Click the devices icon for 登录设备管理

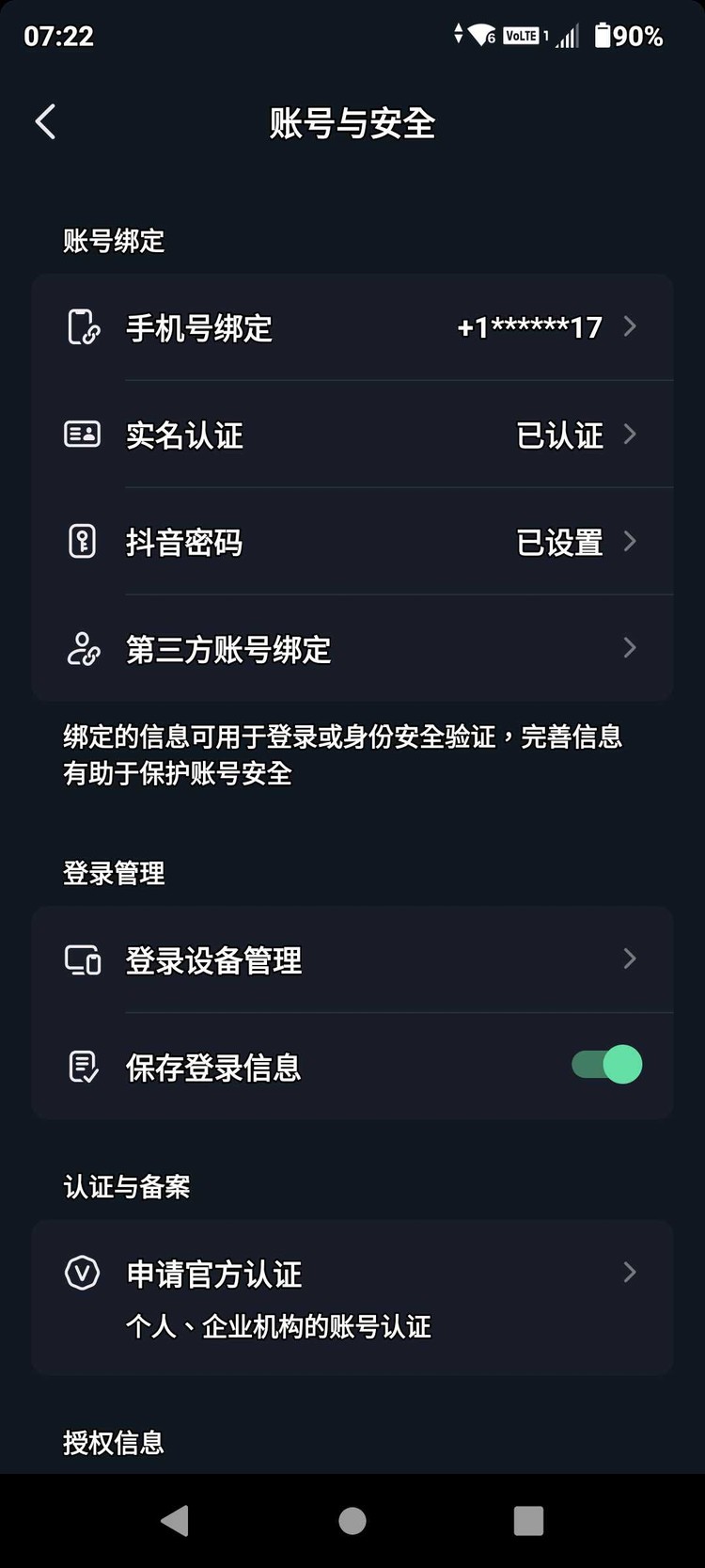82,958
